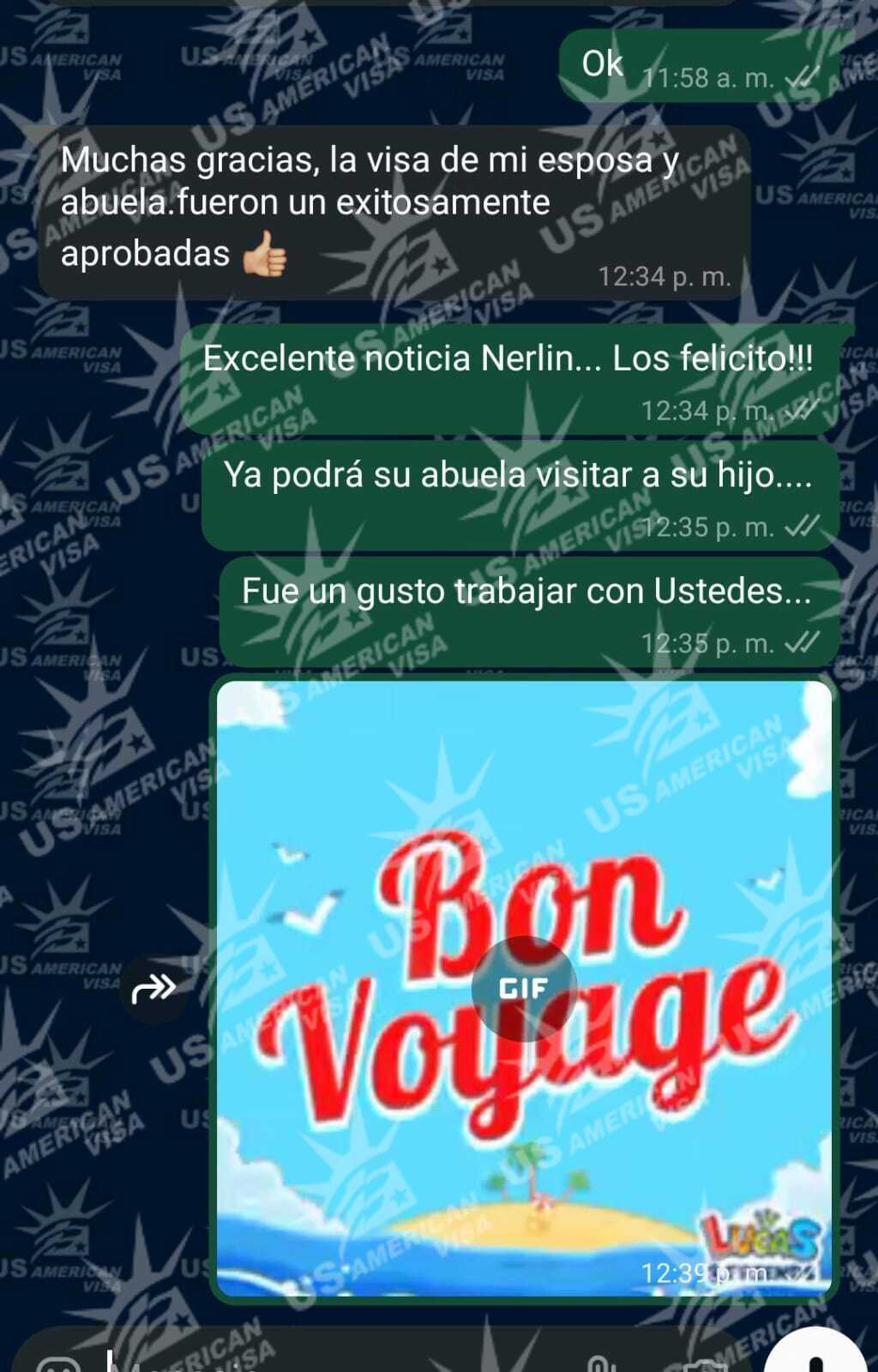Open the attachment paperclip menu
Screen dimensions: 878x1372
(600, 1363)
